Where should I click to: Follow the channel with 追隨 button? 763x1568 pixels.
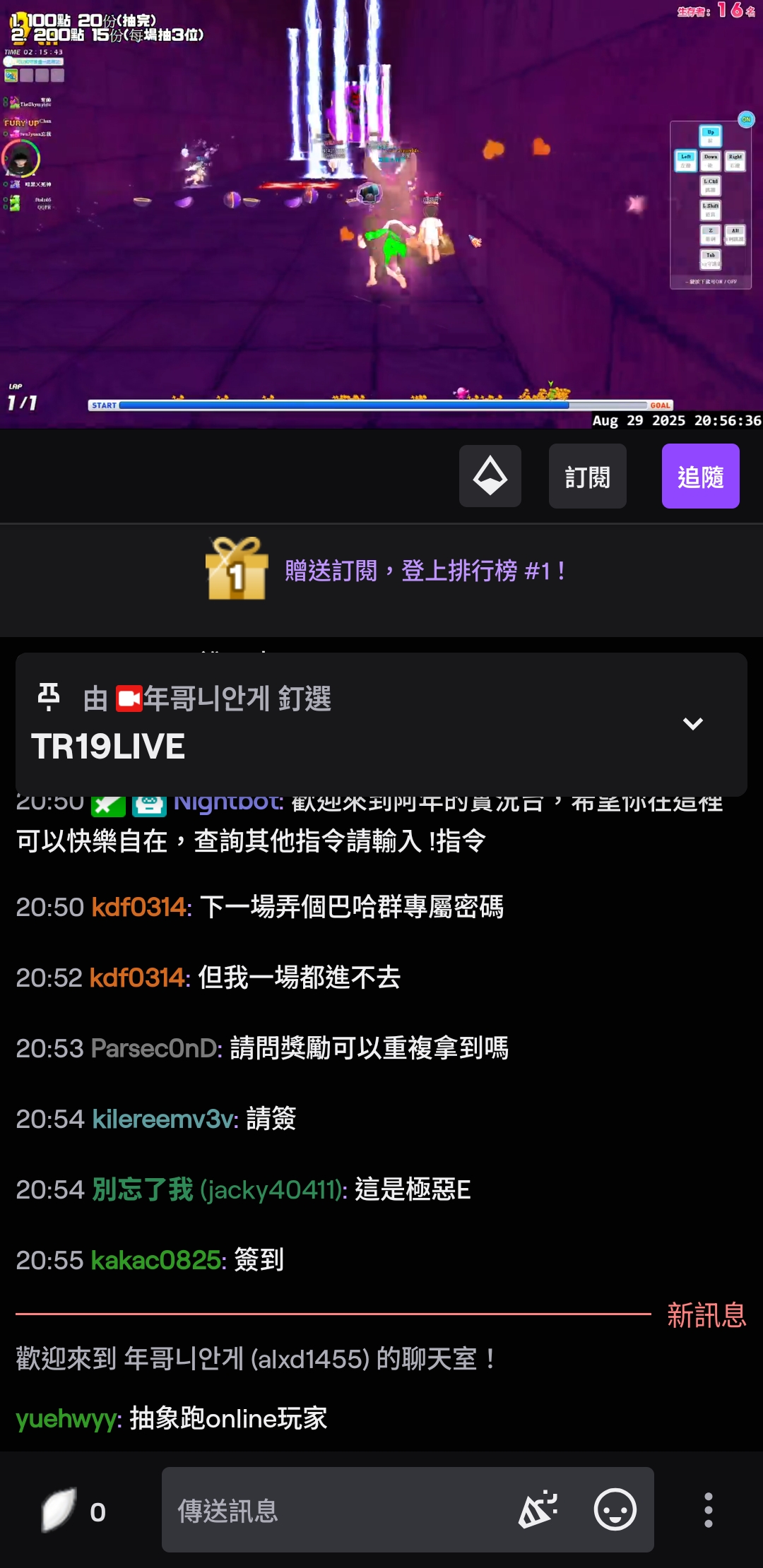(700, 476)
